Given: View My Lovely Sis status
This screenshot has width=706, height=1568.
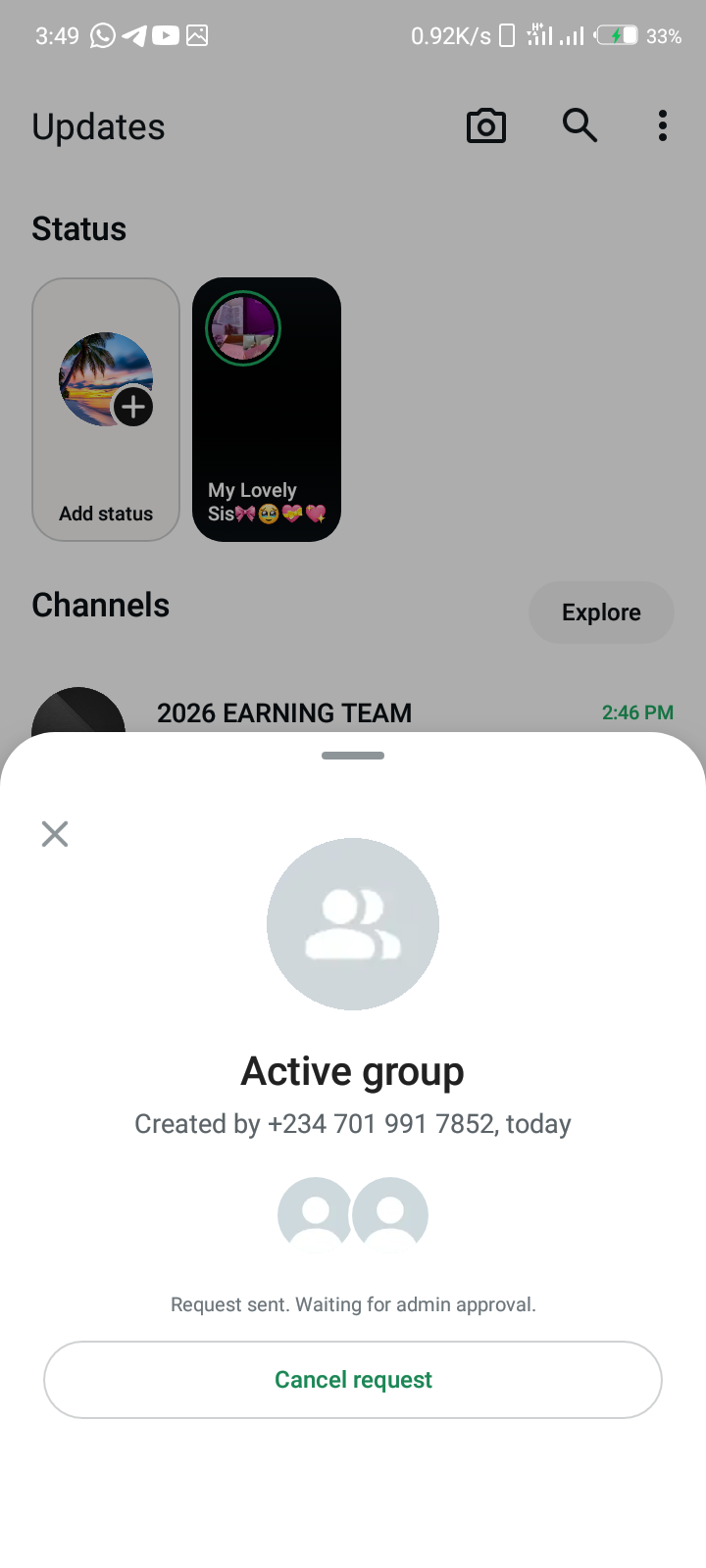Looking at the screenshot, I should [267, 410].
